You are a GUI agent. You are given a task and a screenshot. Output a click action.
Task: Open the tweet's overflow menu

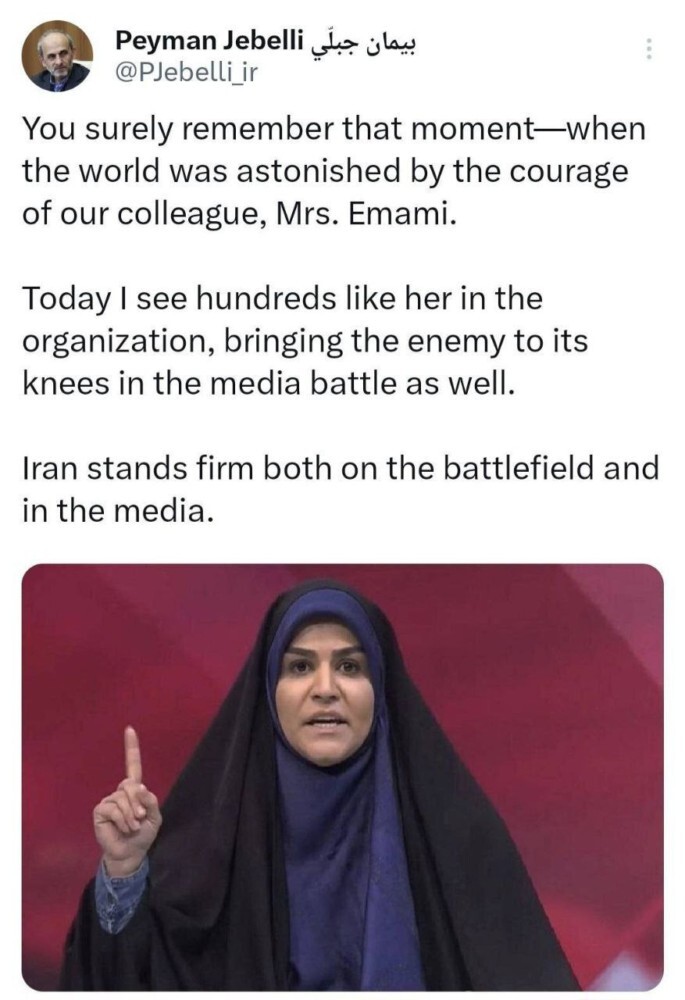point(649,48)
